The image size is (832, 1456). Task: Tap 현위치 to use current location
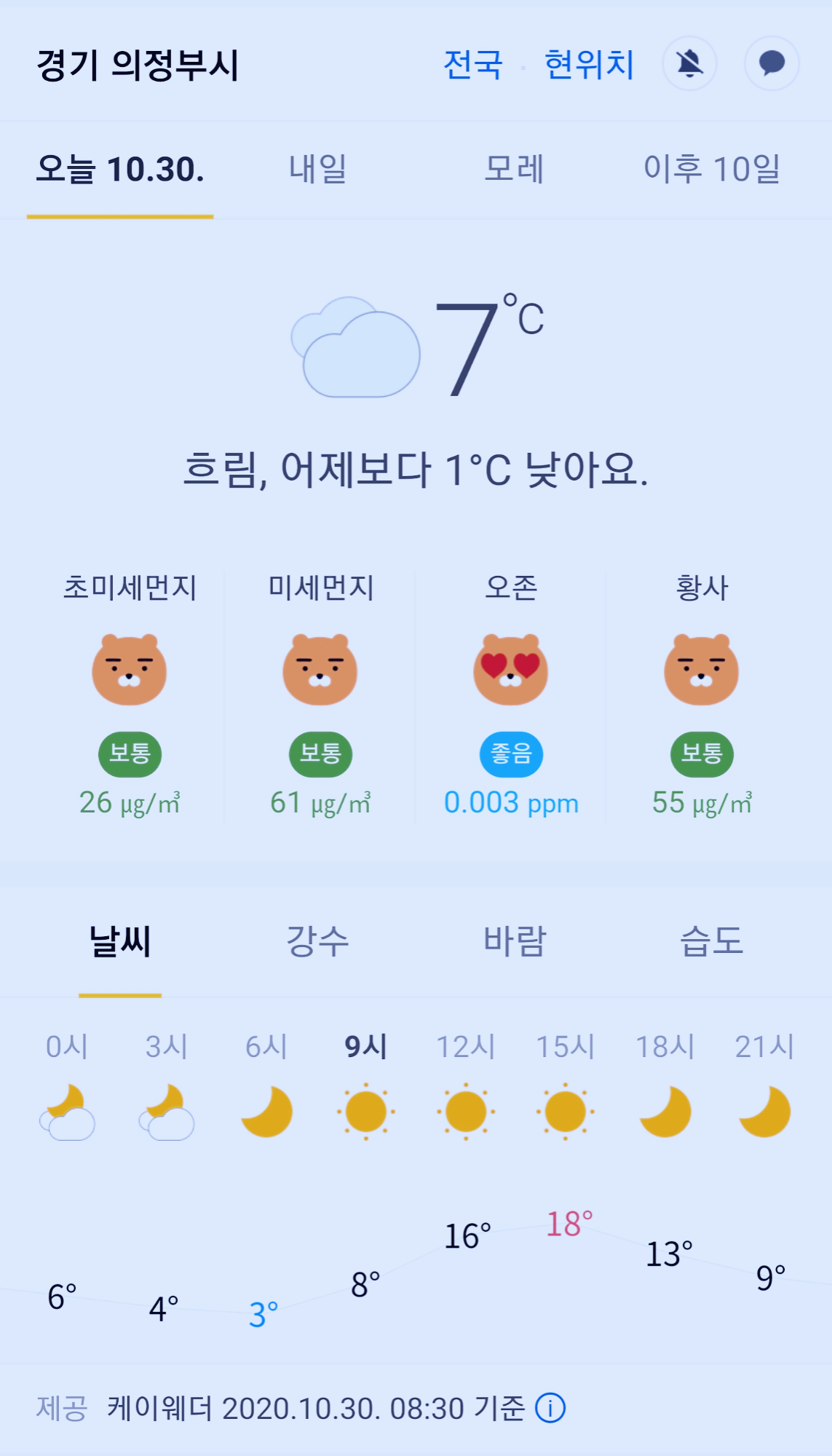(590, 65)
